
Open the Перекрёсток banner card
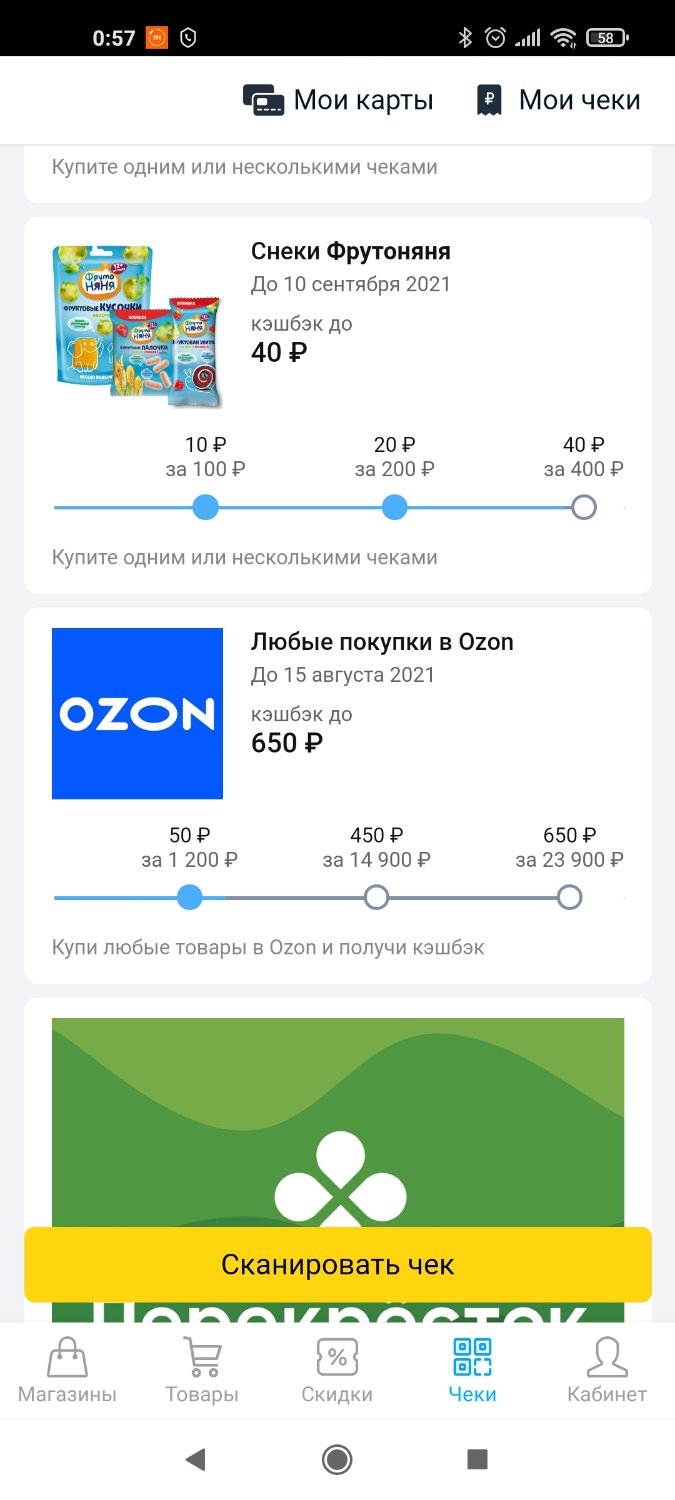coord(338,1120)
